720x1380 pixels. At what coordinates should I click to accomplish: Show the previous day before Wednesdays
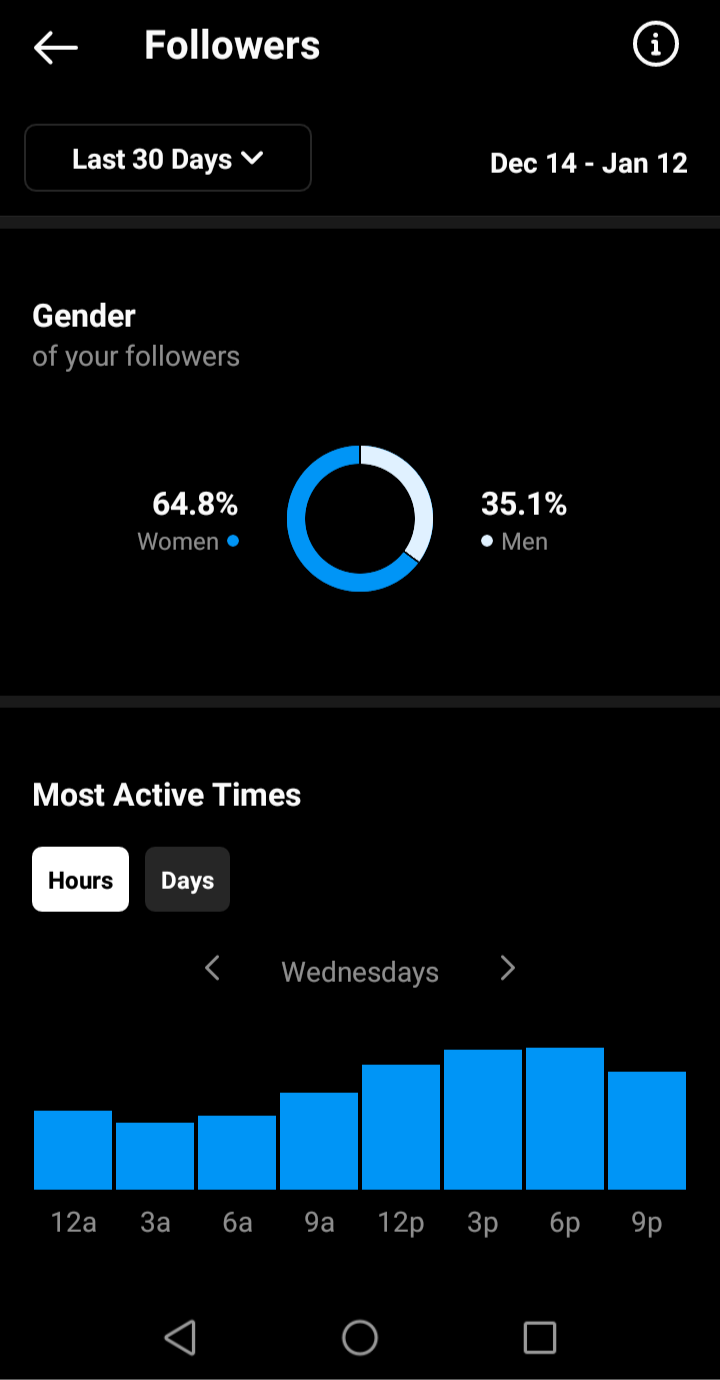[x=212, y=968]
